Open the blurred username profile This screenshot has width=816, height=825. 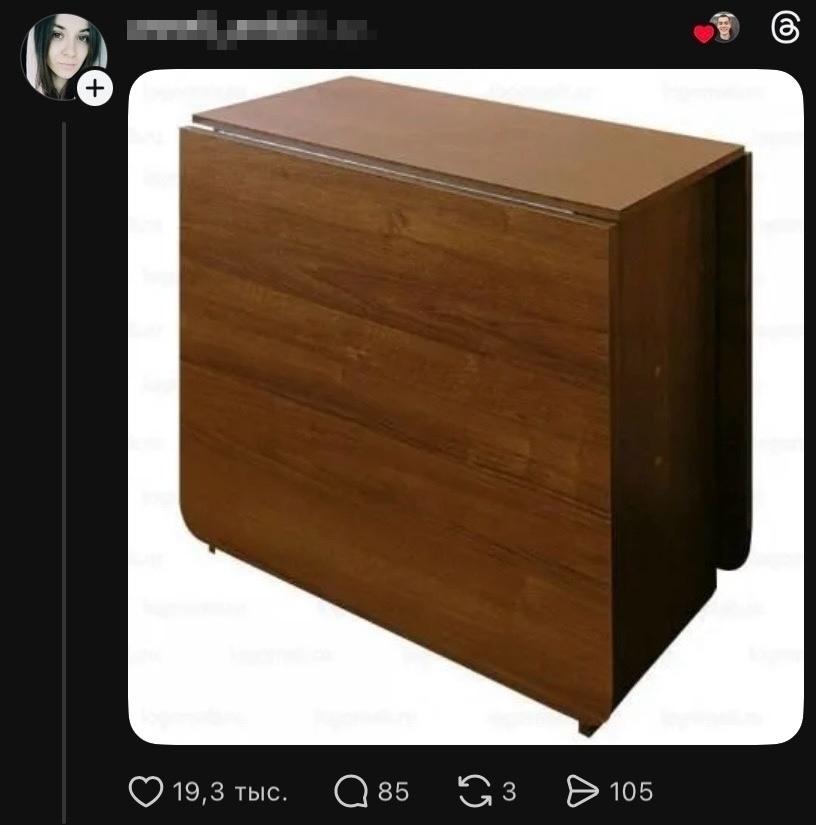(250, 29)
